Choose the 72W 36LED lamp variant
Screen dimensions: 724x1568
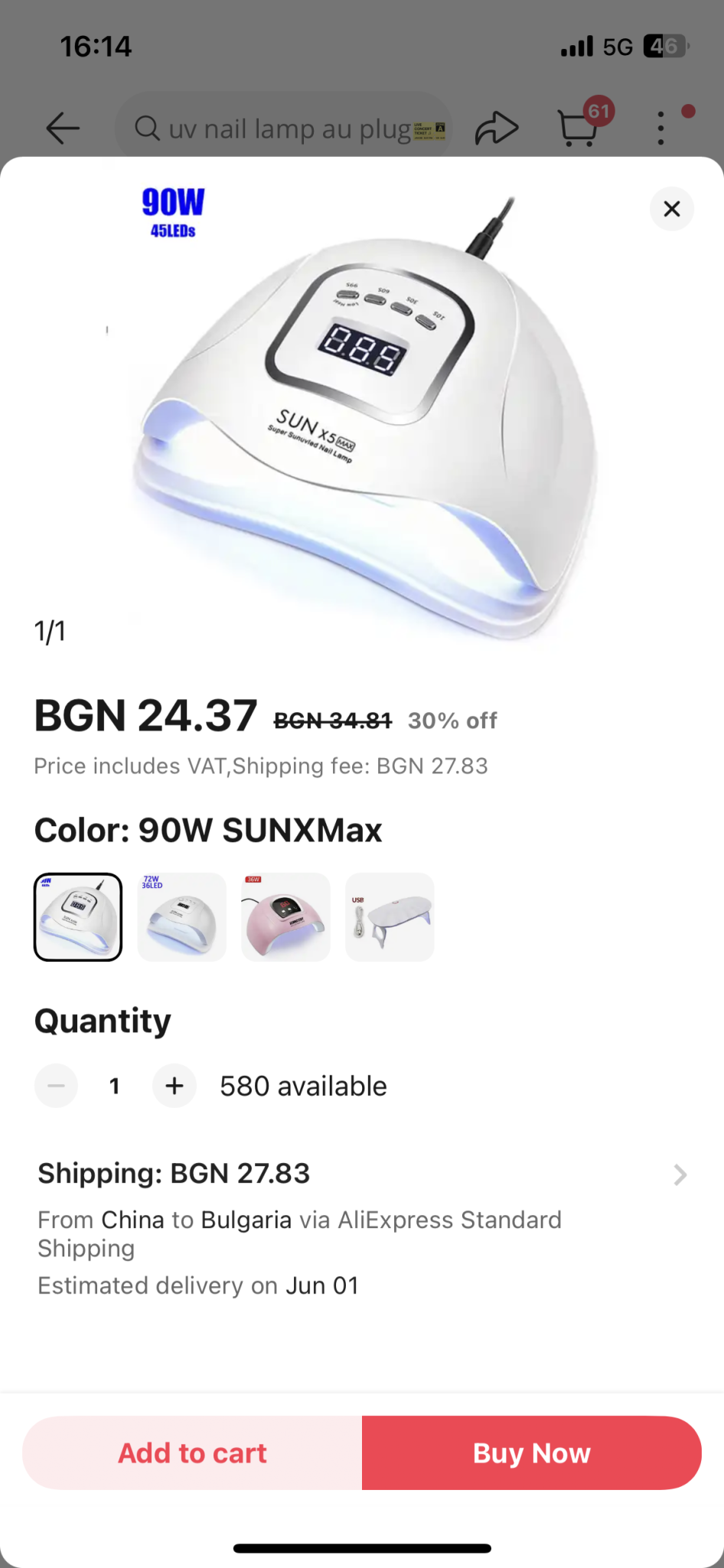181,917
